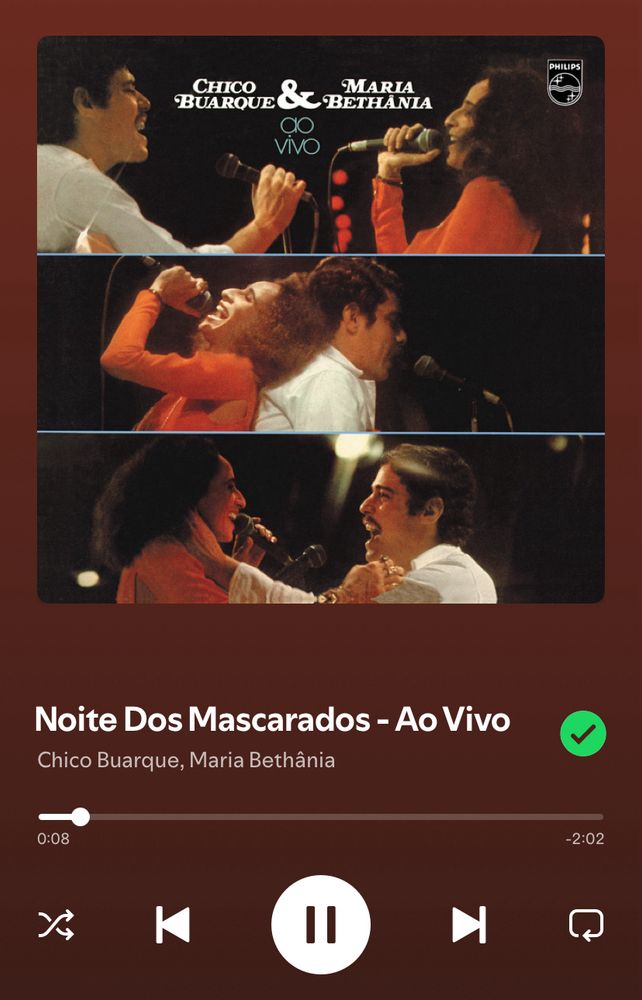
Task: Tap the green saved checkmark
Action: tap(583, 733)
